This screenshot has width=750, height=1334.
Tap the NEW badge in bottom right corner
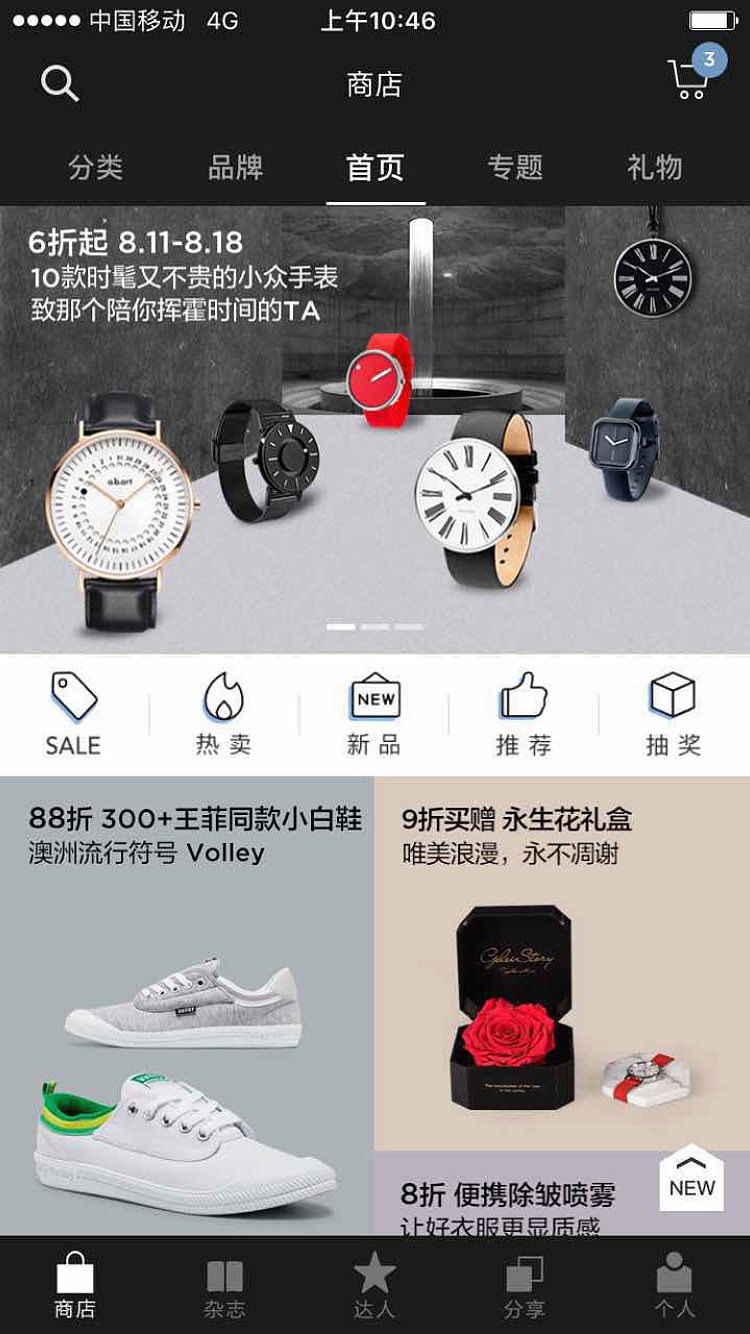692,1180
